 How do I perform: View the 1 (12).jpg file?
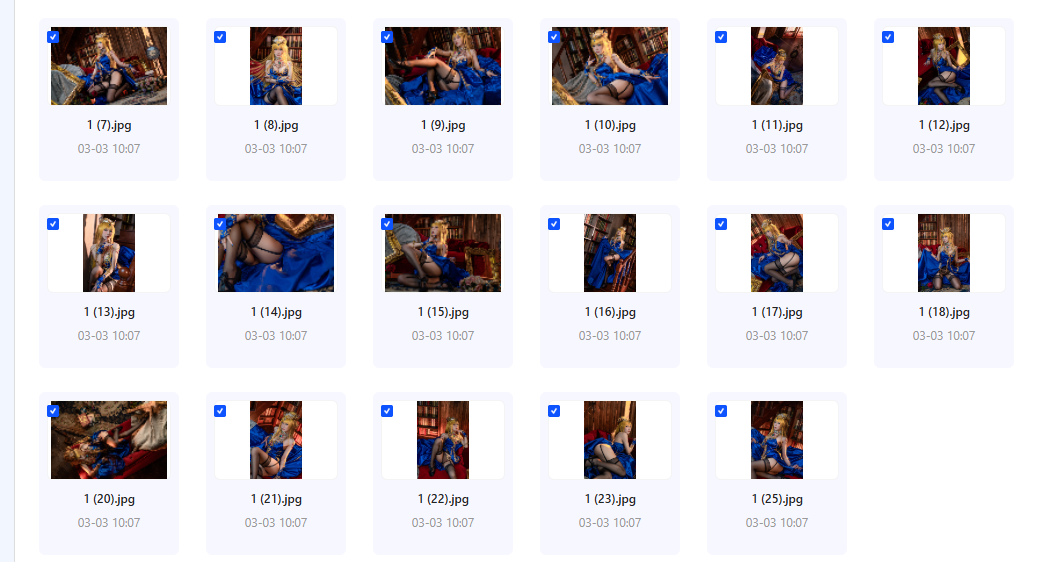tap(944, 66)
